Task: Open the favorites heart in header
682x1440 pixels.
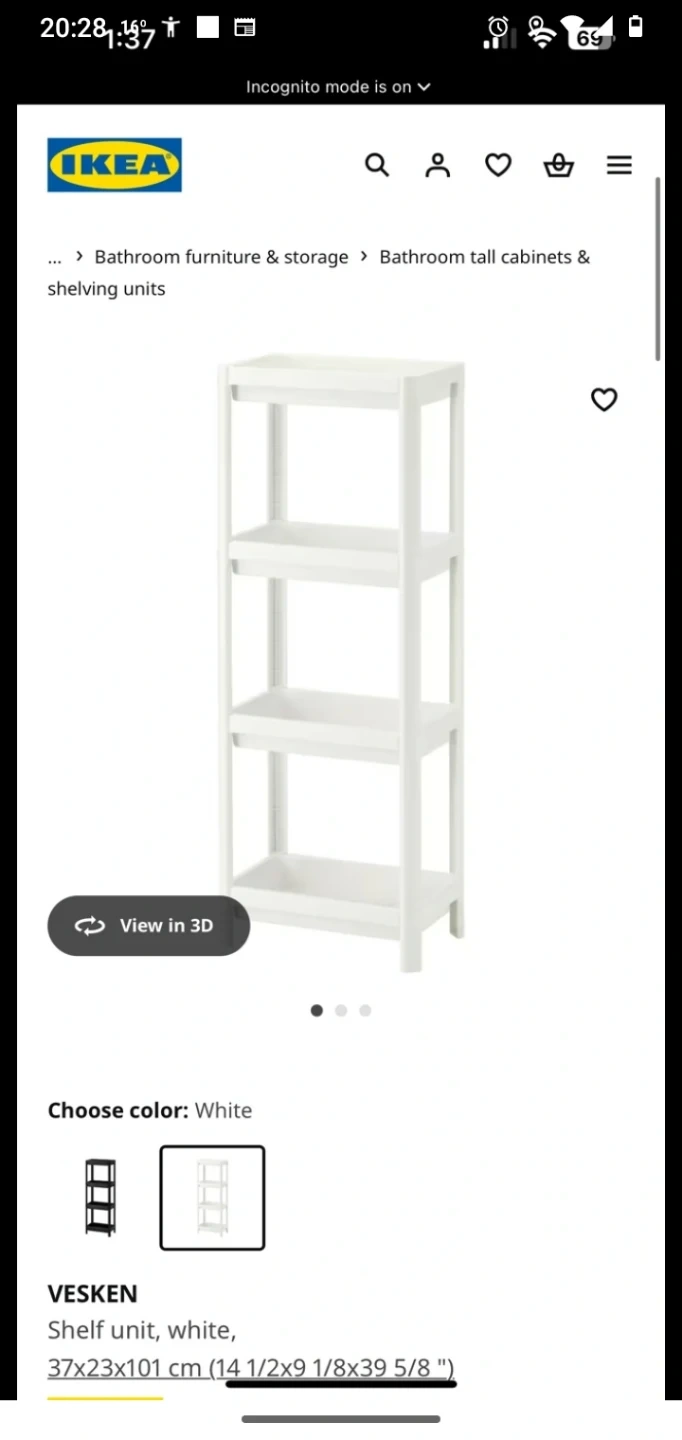Action: (x=498, y=165)
